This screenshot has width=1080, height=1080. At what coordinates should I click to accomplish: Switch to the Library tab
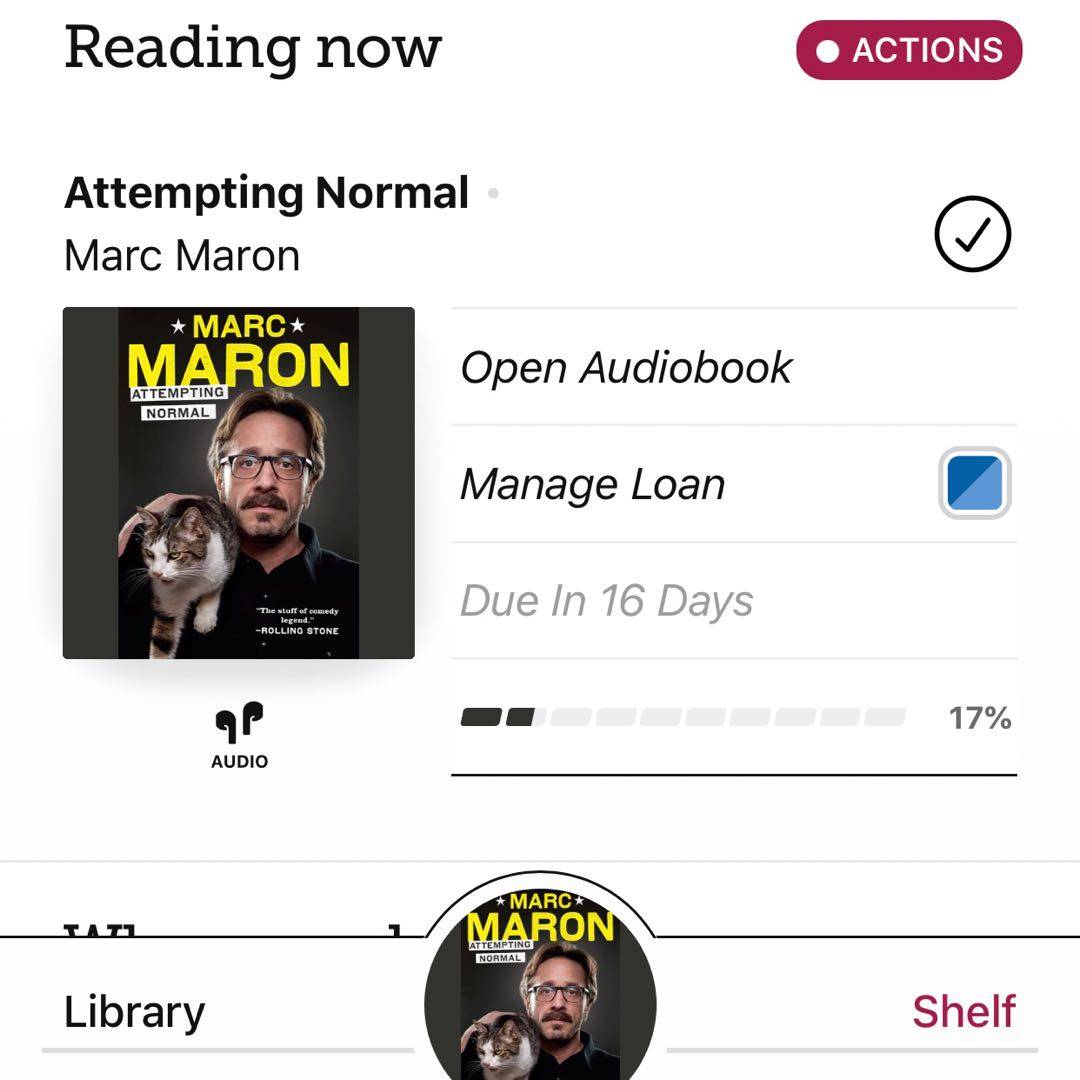(x=135, y=1012)
